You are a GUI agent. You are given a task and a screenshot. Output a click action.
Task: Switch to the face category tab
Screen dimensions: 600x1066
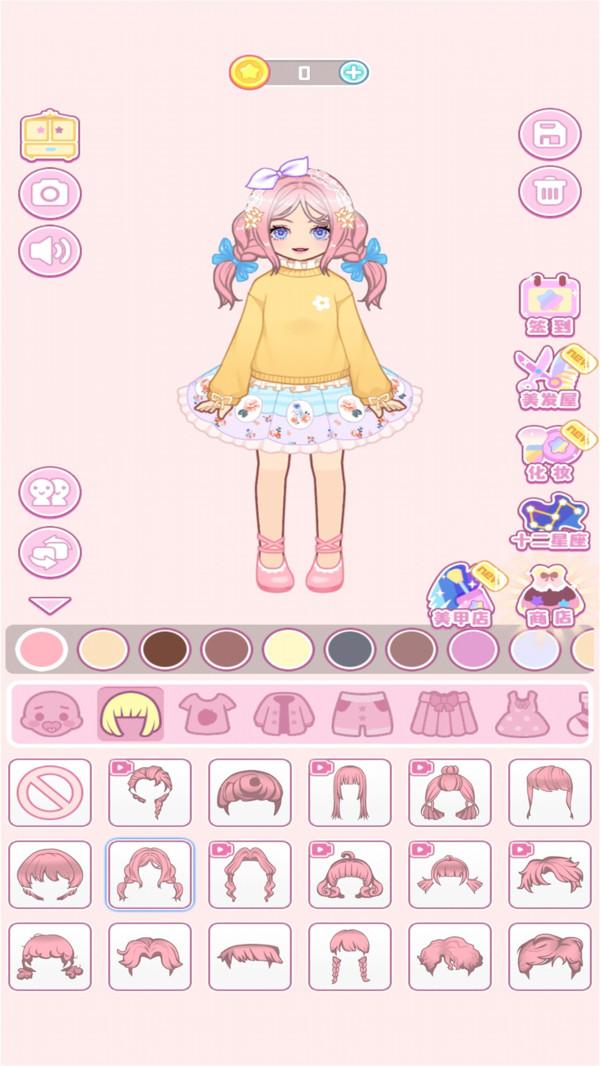point(50,713)
